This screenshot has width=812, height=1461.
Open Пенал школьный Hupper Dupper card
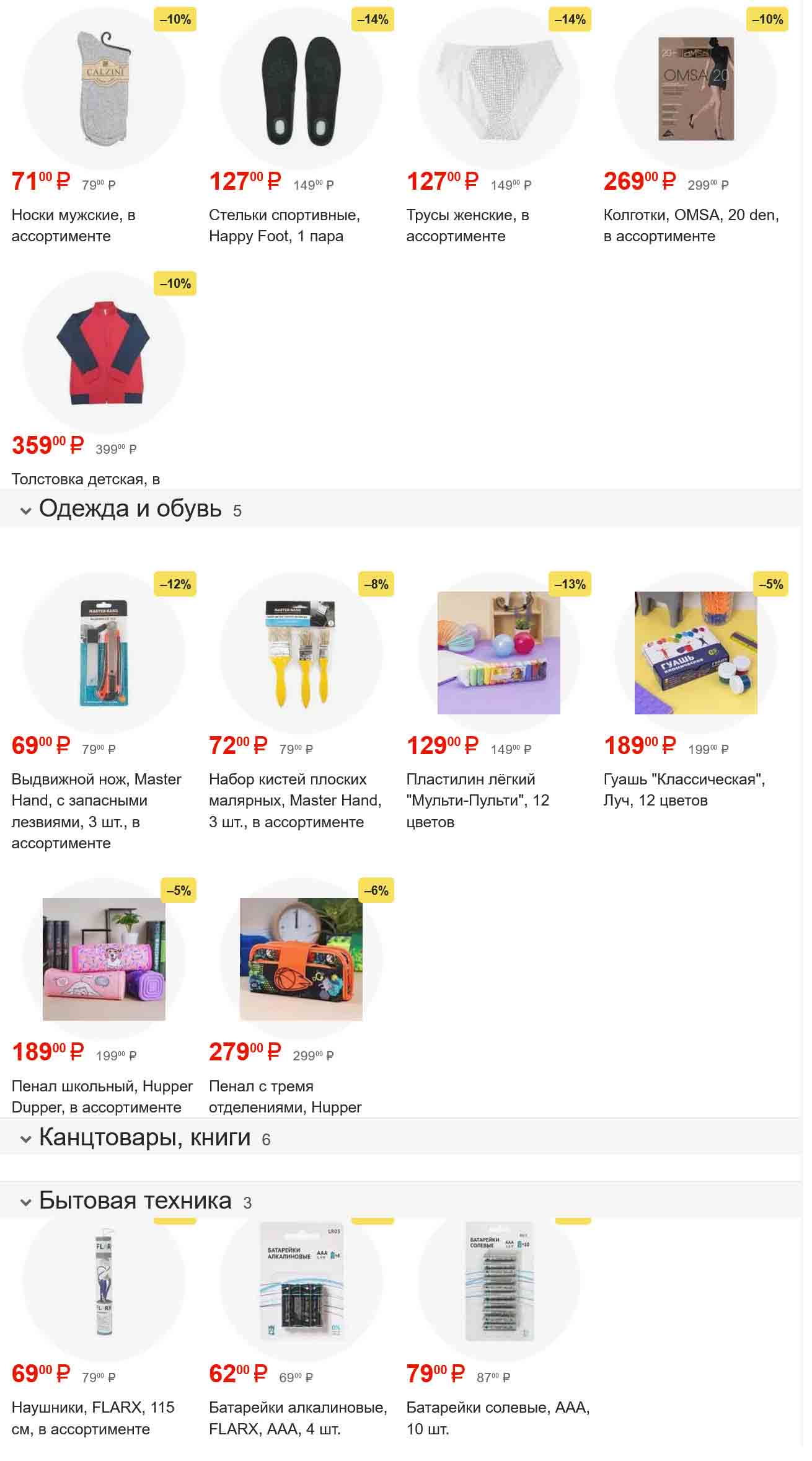104,959
